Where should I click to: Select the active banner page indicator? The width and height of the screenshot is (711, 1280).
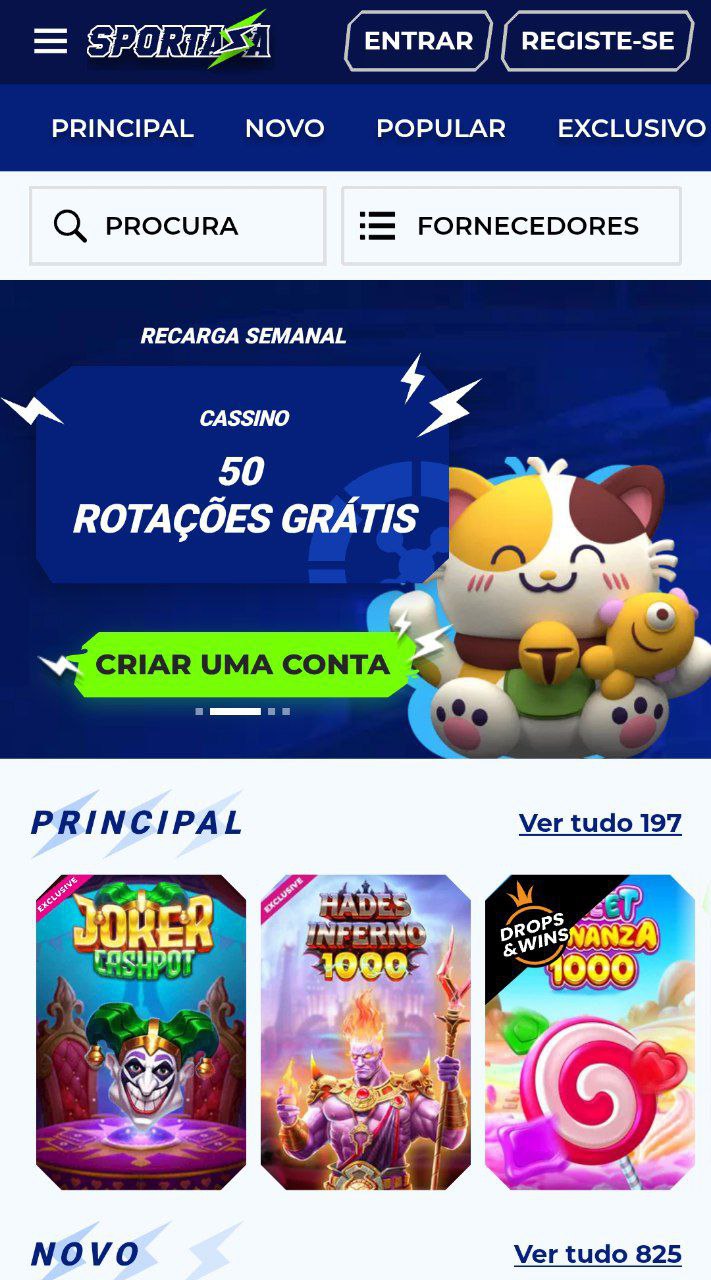tap(235, 712)
